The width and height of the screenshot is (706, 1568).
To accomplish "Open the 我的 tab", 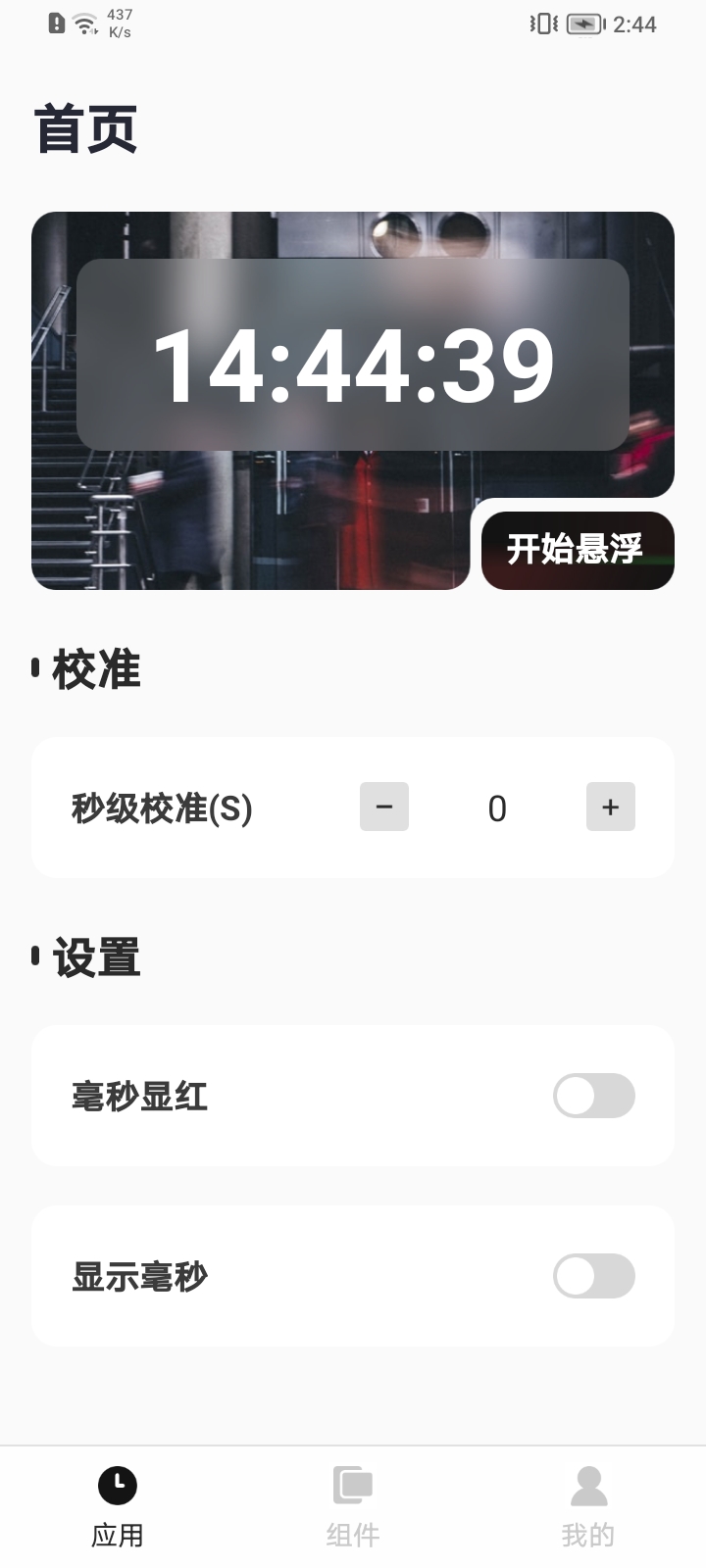I will [588, 1506].
